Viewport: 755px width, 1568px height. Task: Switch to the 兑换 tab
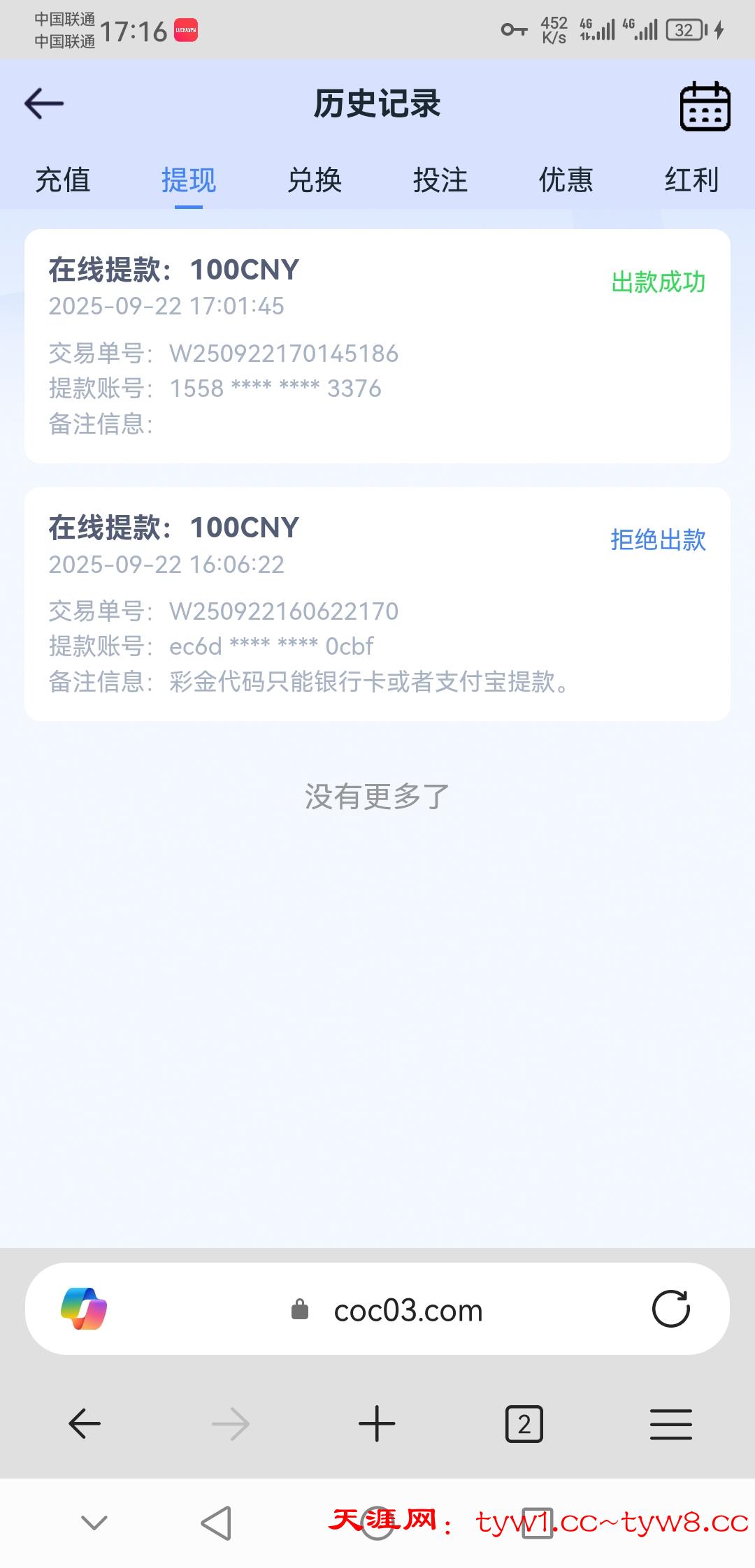315,180
